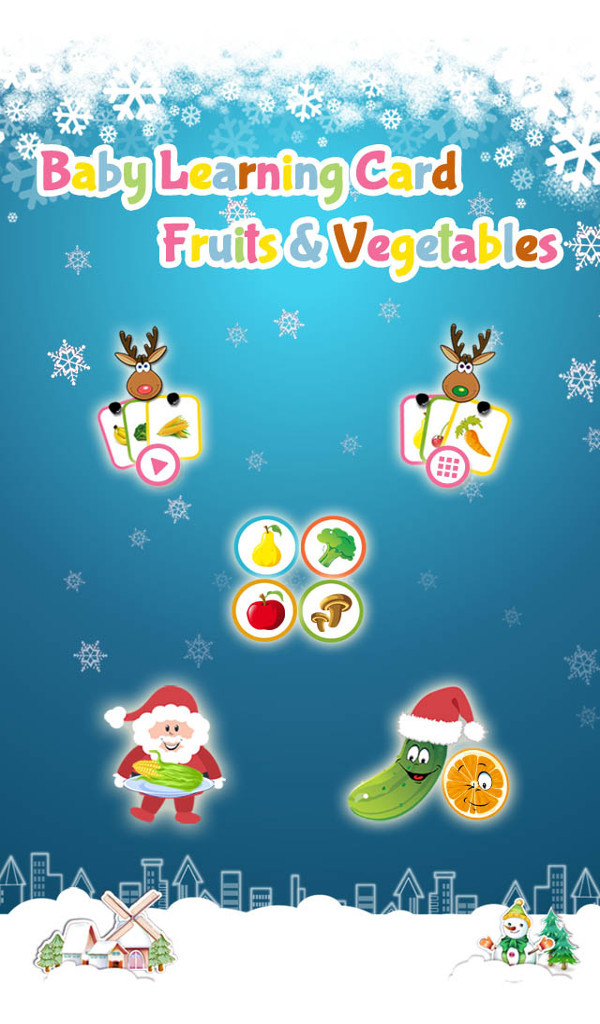This screenshot has height=1024, width=600.
Task: Open the fruit and vegetable category circles
Action: pyautogui.click(x=299, y=578)
